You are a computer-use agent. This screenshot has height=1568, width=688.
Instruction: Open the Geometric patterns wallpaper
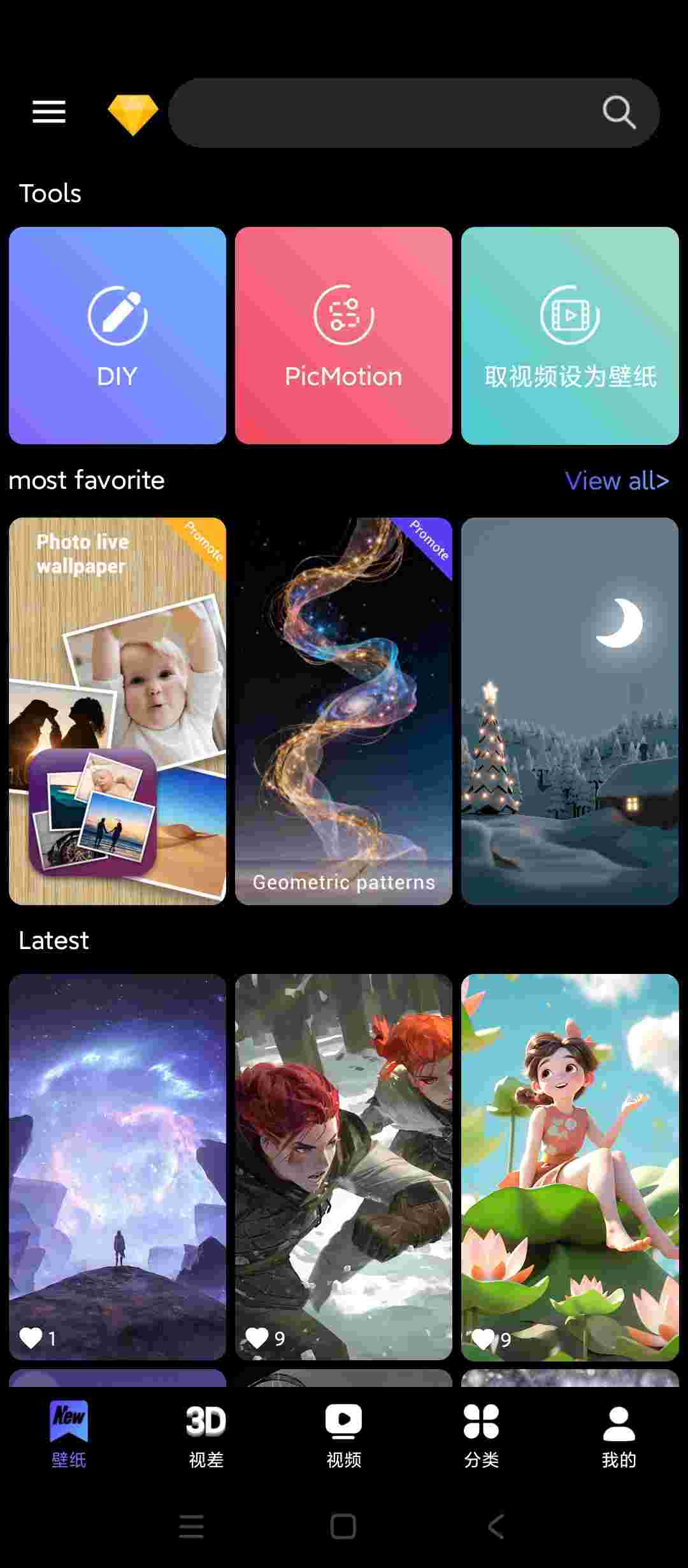[x=343, y=711]
